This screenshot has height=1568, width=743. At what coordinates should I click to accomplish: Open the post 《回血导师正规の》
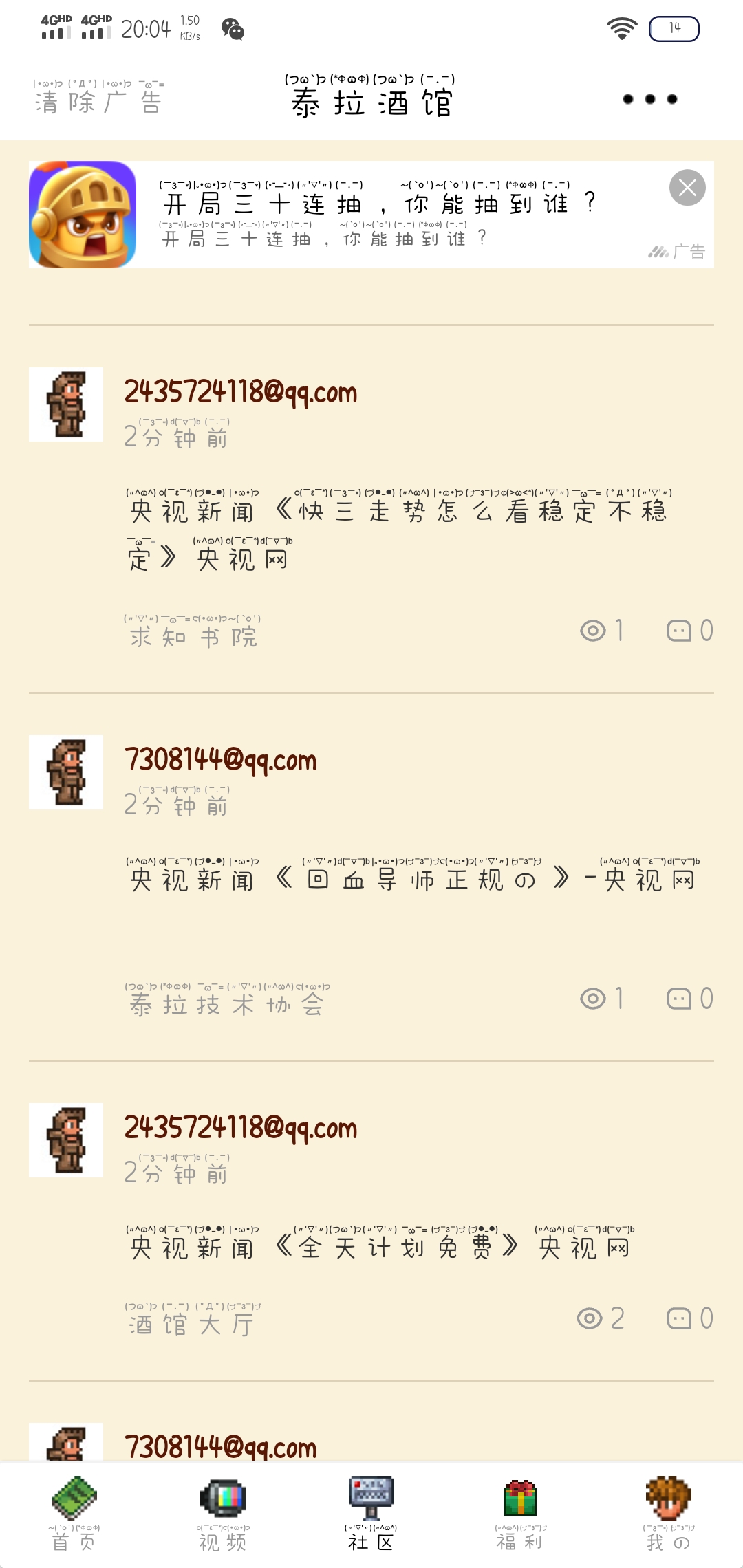[413, 880]
